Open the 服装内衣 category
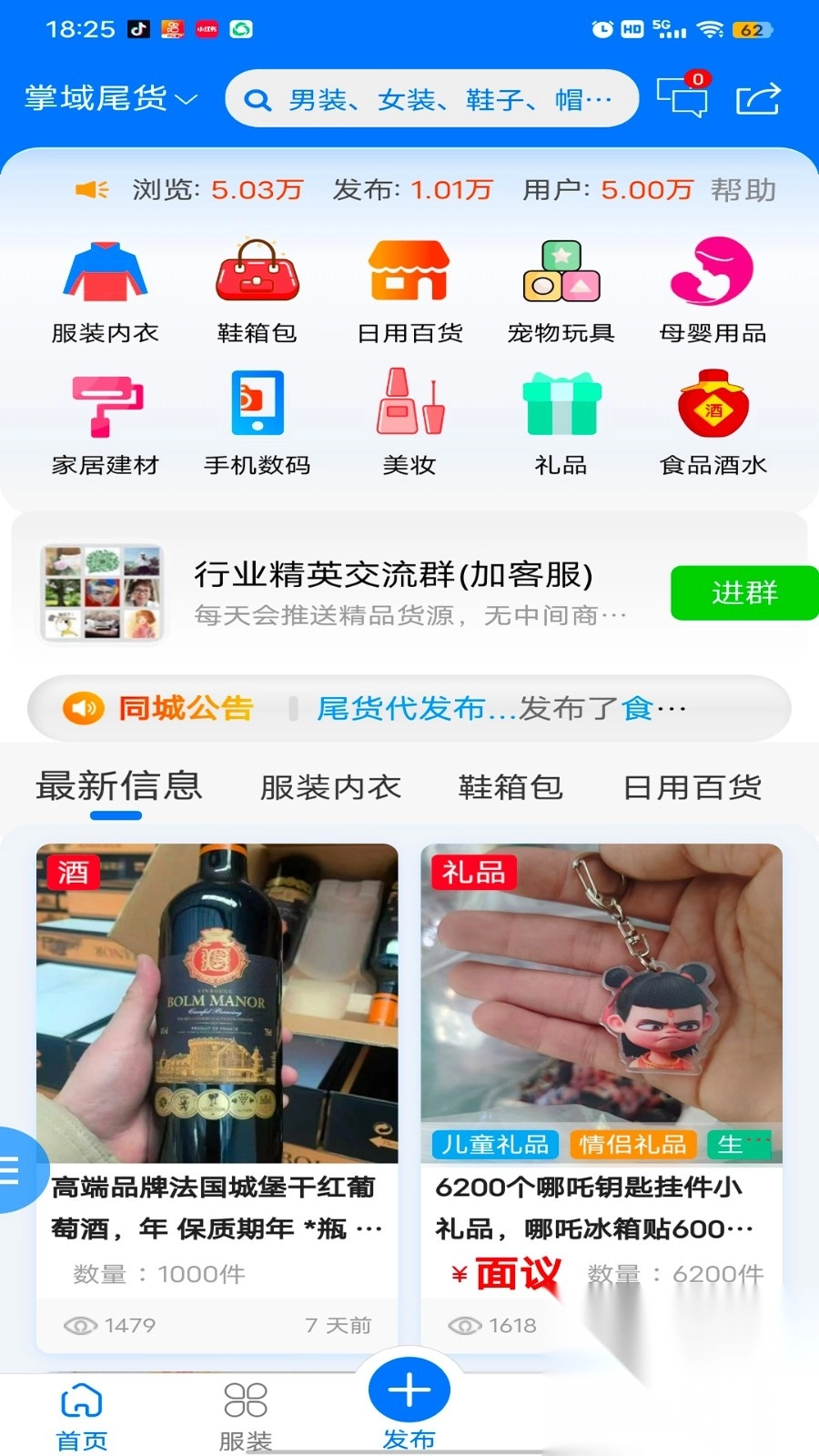Screen dimensions: 819x1456 pos(104,287)
